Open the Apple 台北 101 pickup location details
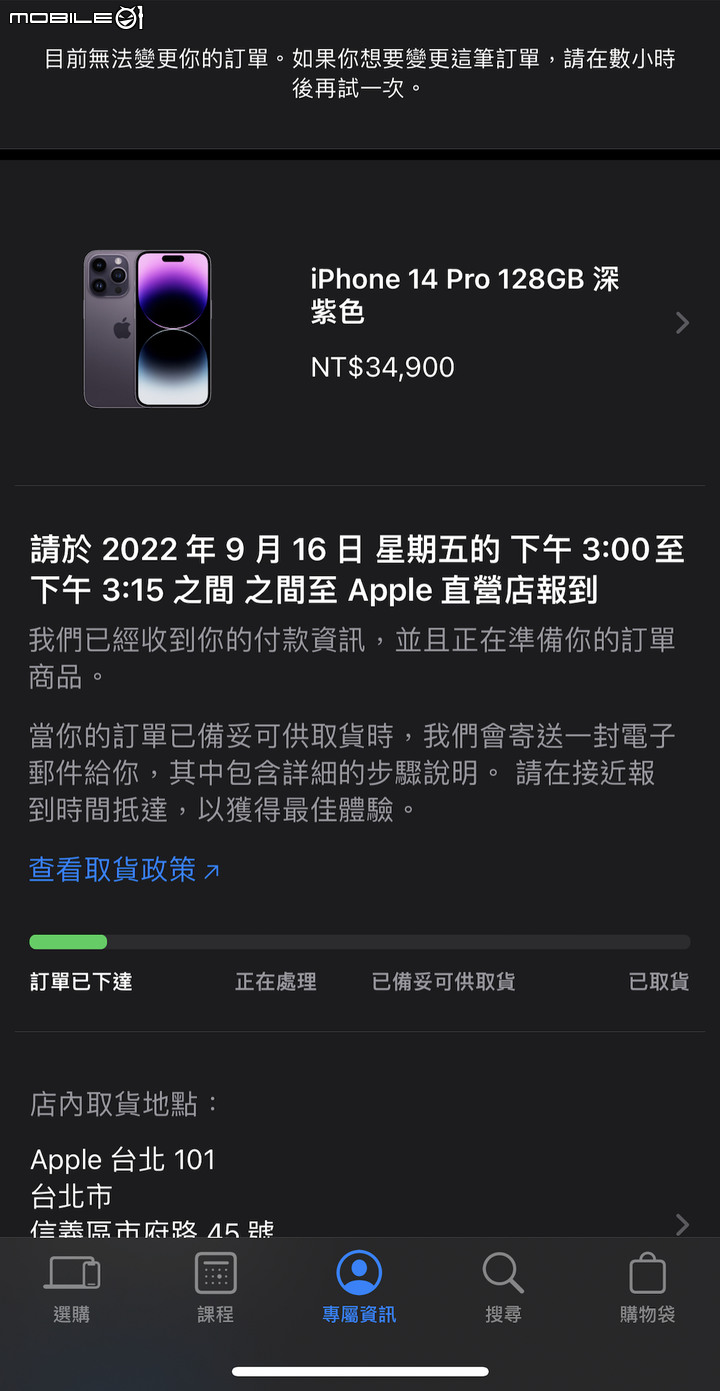 click(360, 1192)
